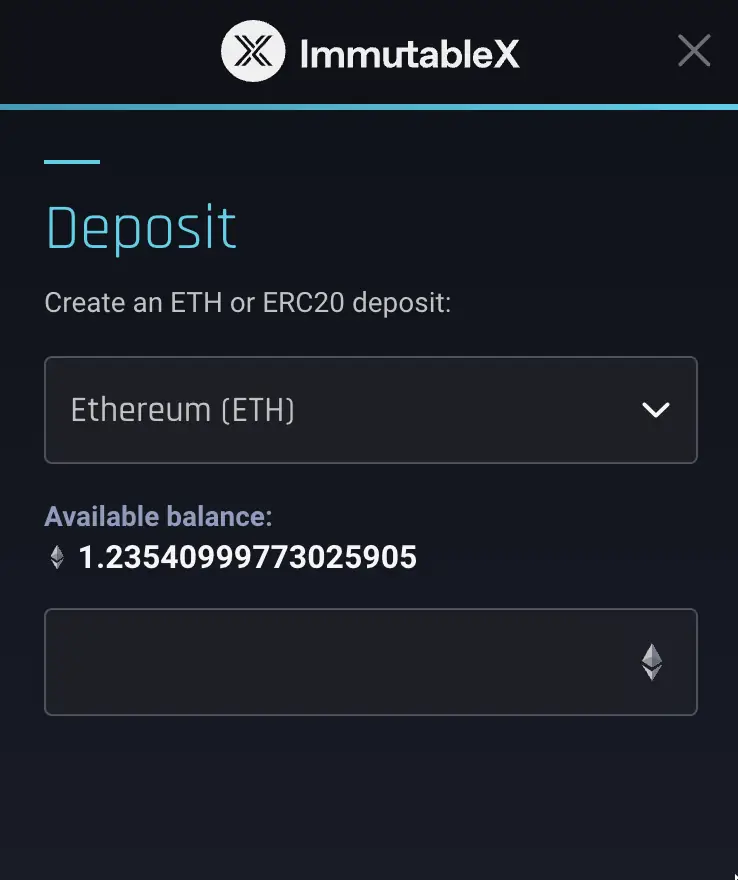Expand the Ethereum (ETH) currency dropdown
The width and height of the screenshot is (738, 880).
370,410
